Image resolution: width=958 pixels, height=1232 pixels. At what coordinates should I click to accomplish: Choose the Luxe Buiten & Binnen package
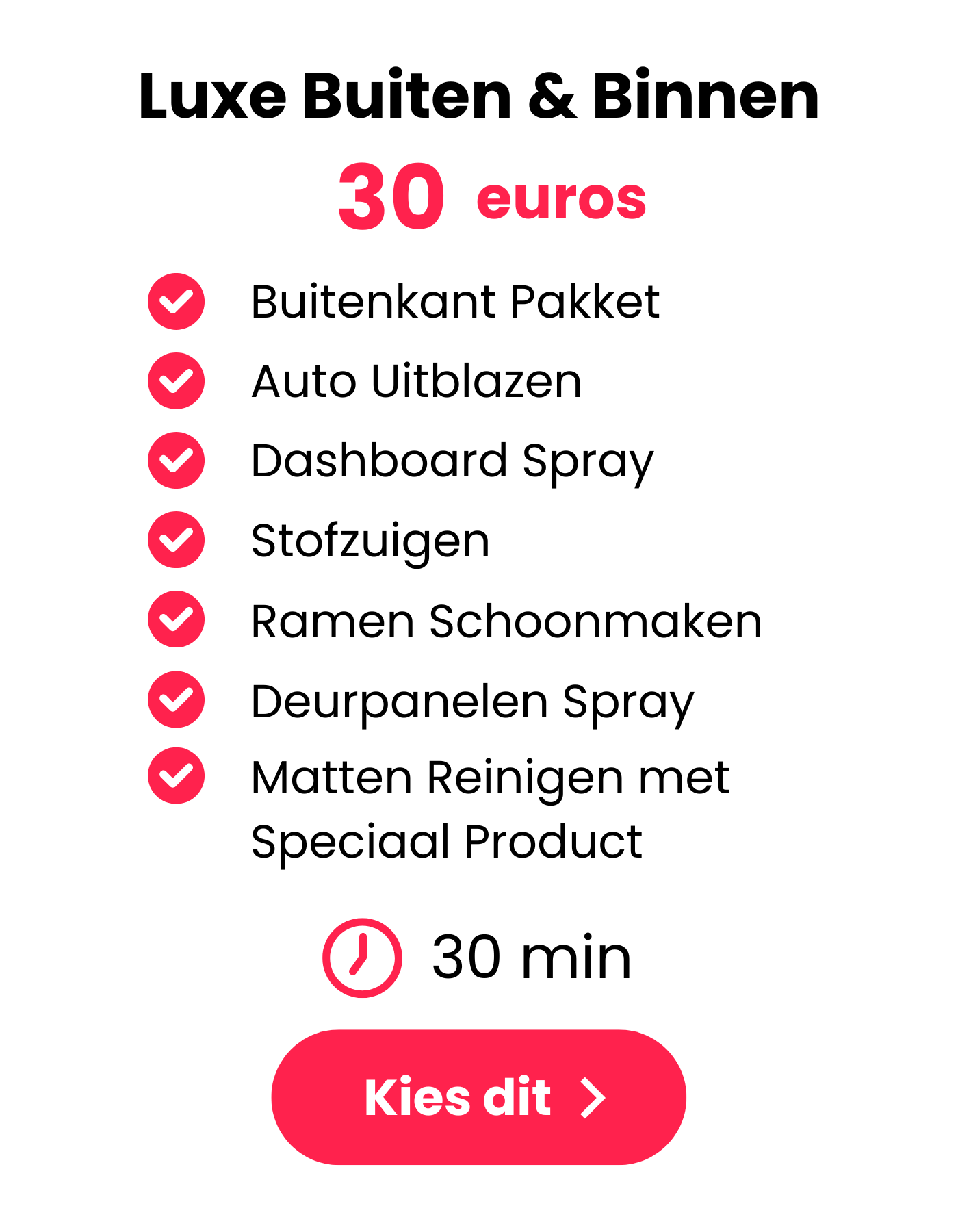pyautogui.click(x=478, y=1096)
